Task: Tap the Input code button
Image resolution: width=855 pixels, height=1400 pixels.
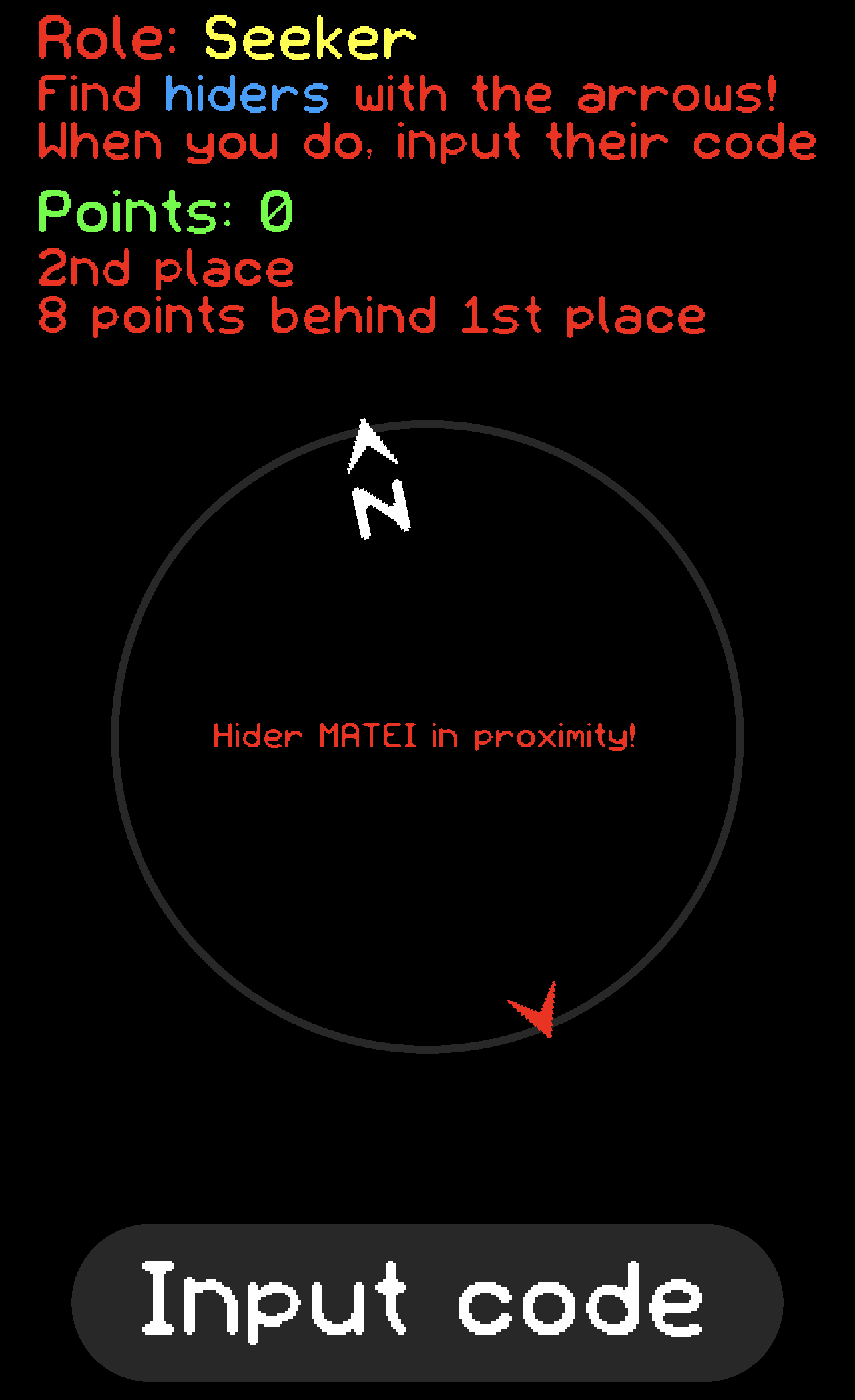Action: (x=427, y=1302)
